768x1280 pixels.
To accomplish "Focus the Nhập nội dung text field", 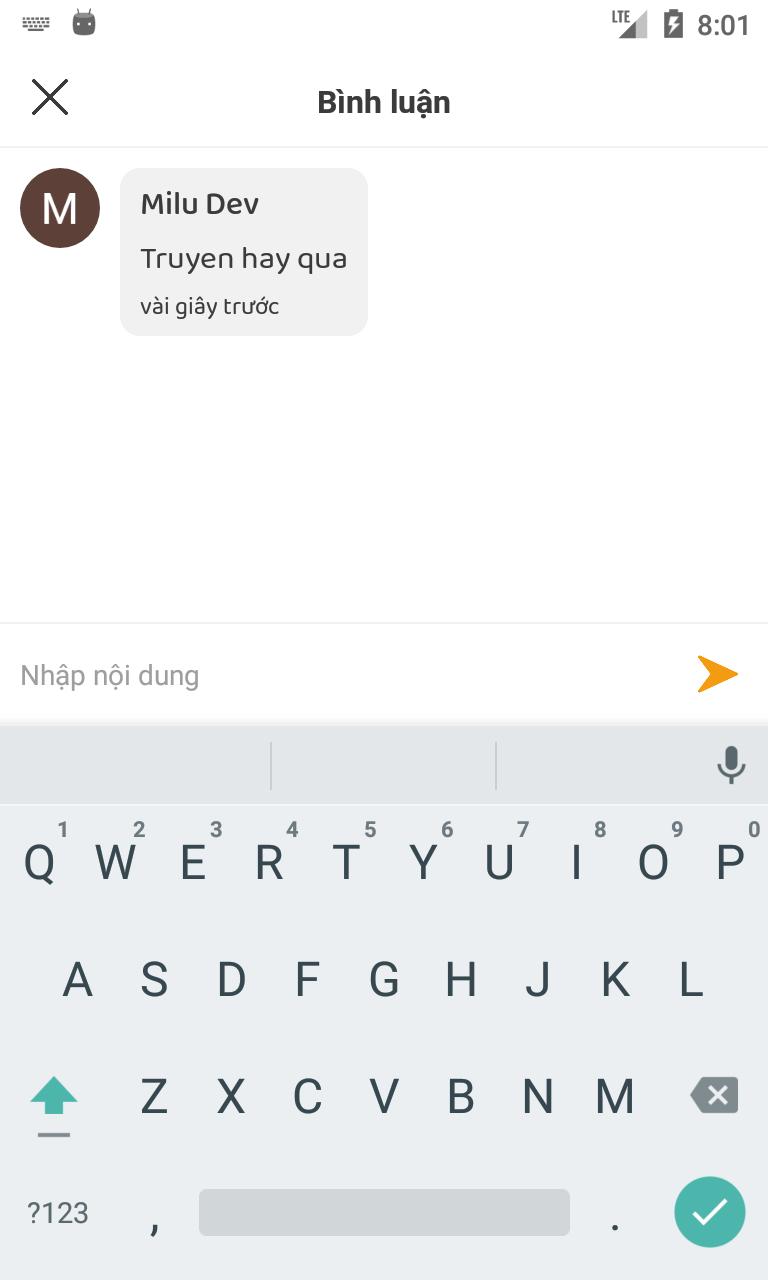I will click(340, 675).
